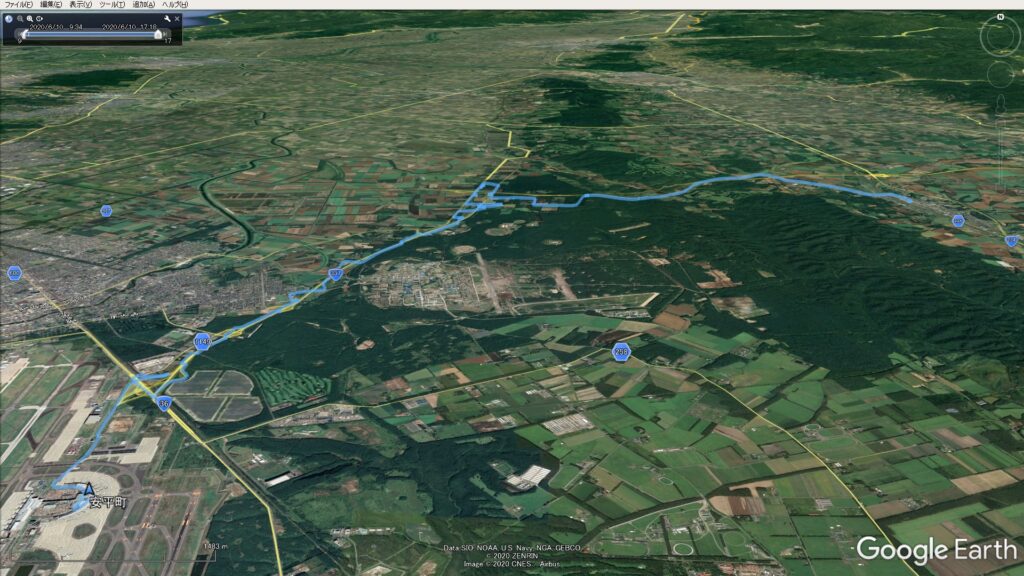This screenshot has width=1024, height=576.
Task: Play the time animation with the clock icon
Action: click(8, 19)
